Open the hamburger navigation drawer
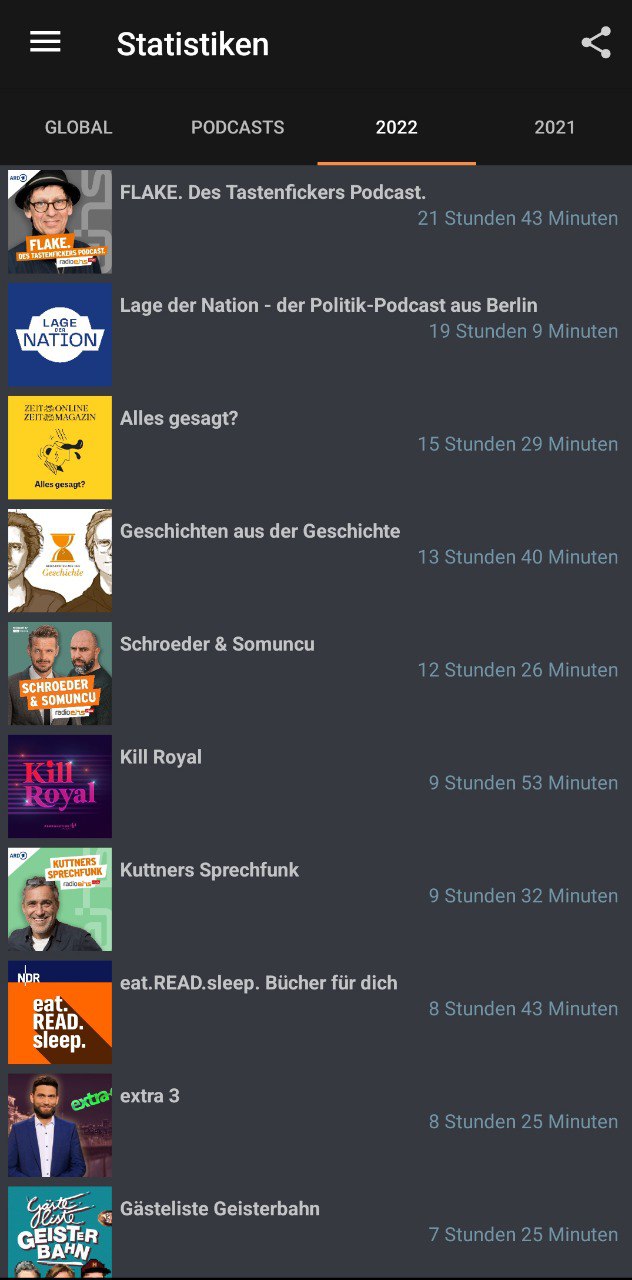 point(45,42)
